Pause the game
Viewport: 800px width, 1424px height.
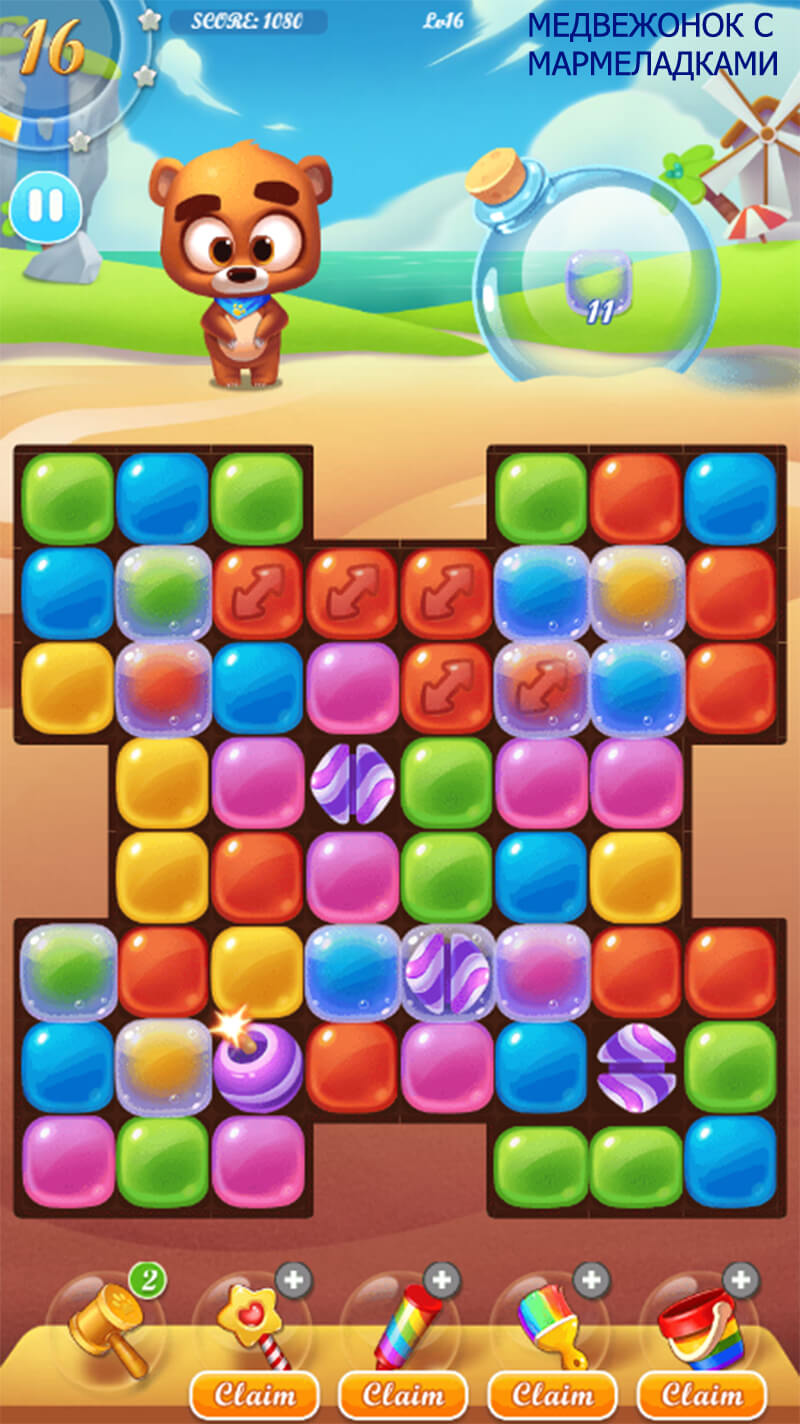44,208
